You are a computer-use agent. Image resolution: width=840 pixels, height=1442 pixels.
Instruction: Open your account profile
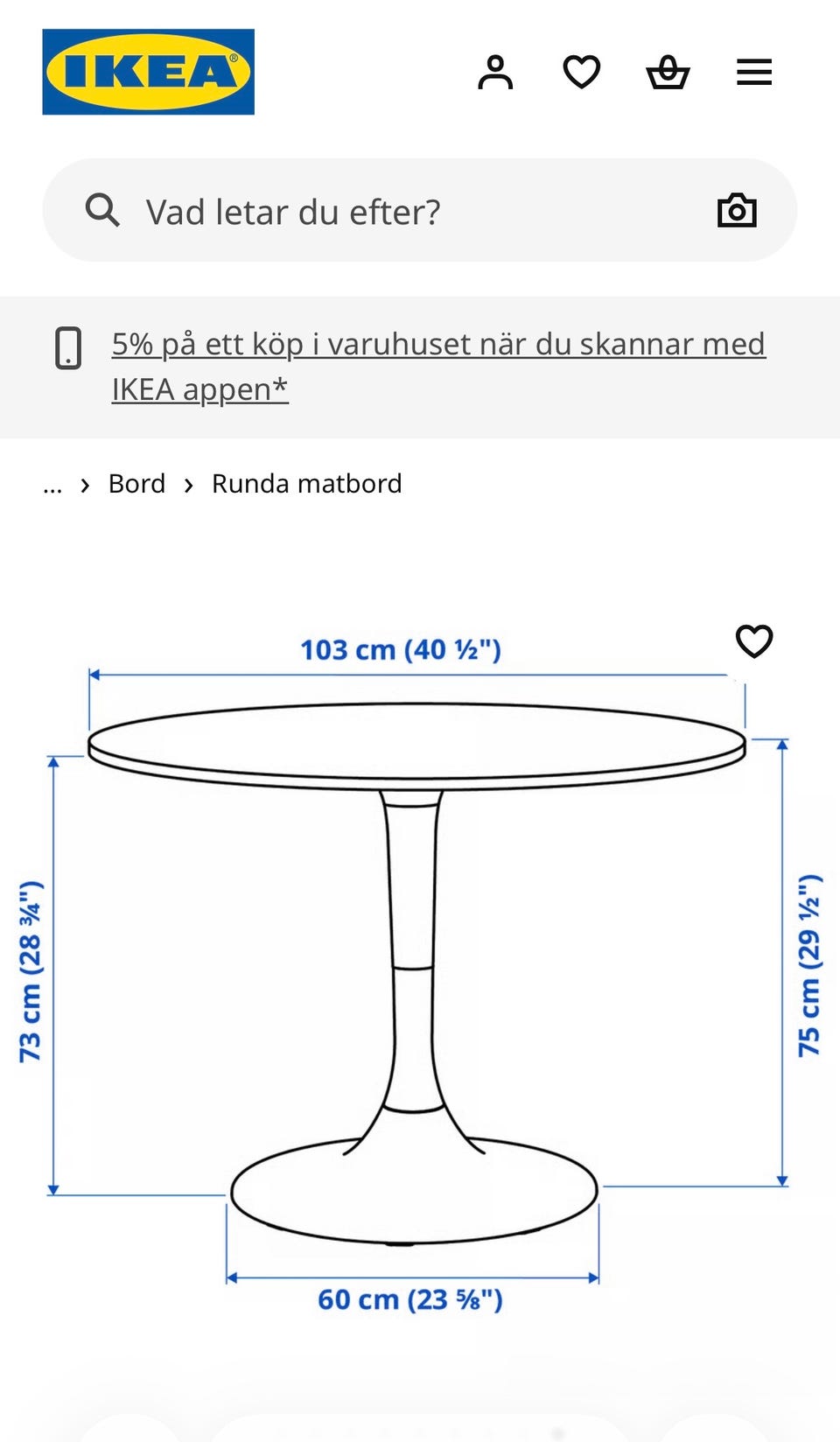(496, 73)
